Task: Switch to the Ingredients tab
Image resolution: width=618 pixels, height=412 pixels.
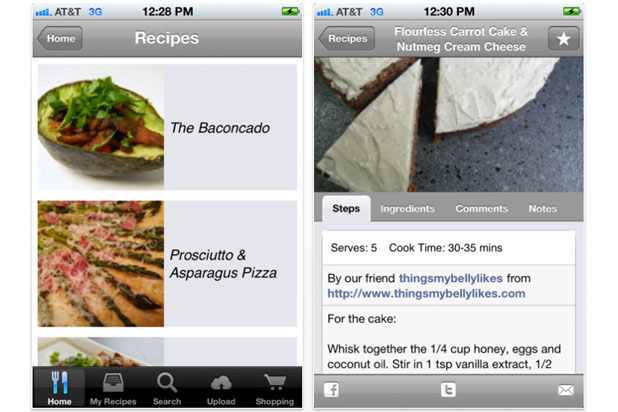Action: pos(407,209)
